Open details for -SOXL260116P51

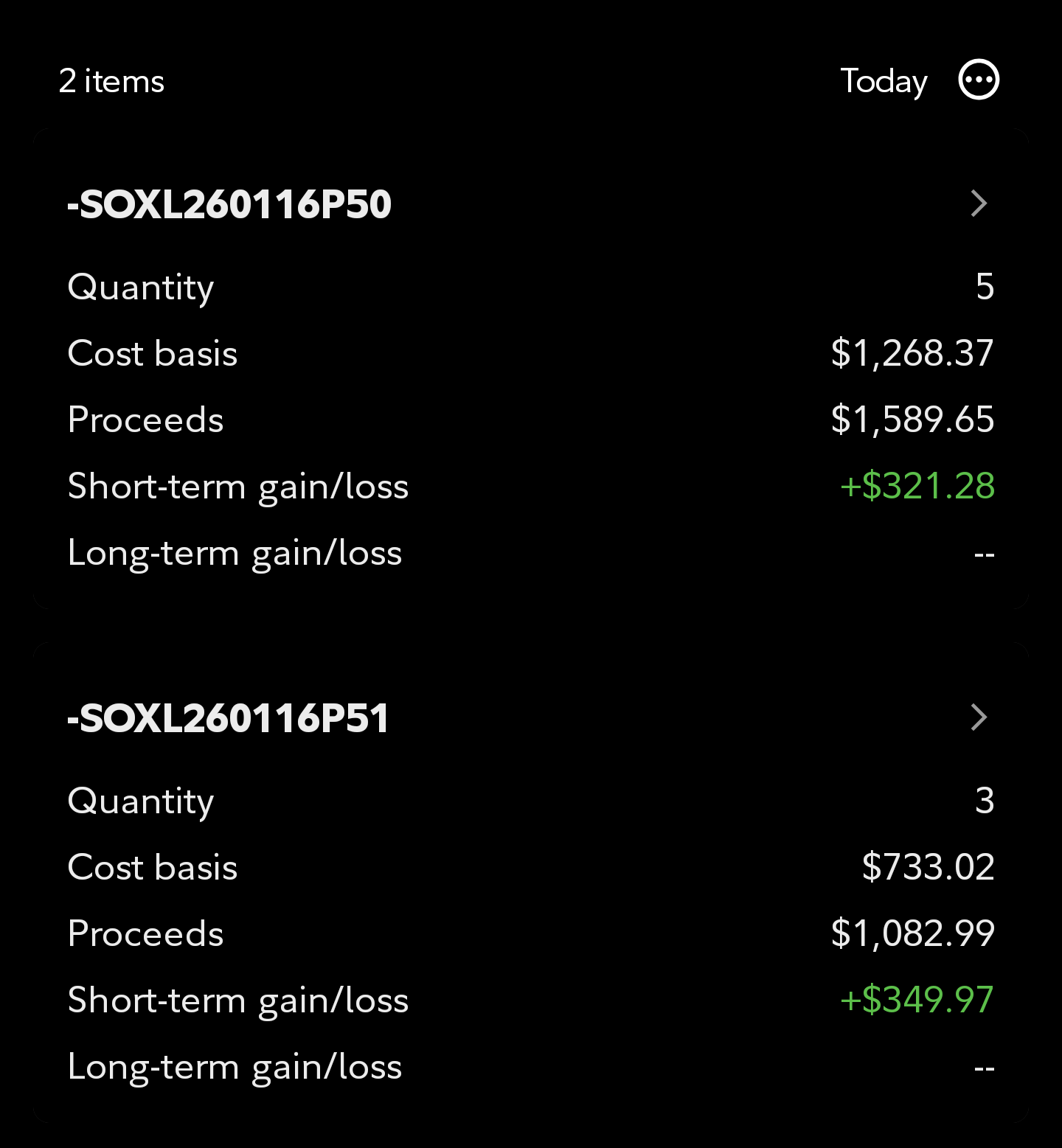tap(978, 717)
